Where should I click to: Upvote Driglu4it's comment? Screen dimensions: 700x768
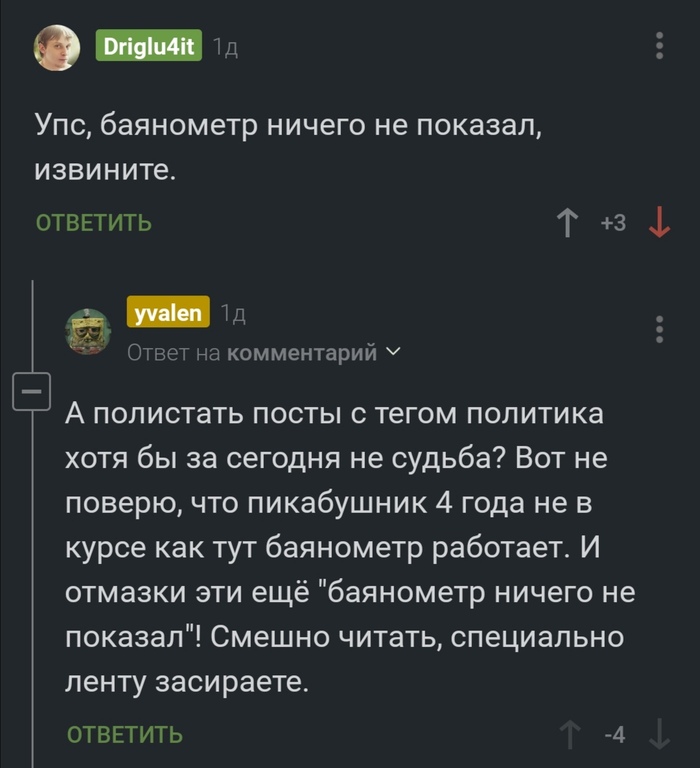[570, 223]
